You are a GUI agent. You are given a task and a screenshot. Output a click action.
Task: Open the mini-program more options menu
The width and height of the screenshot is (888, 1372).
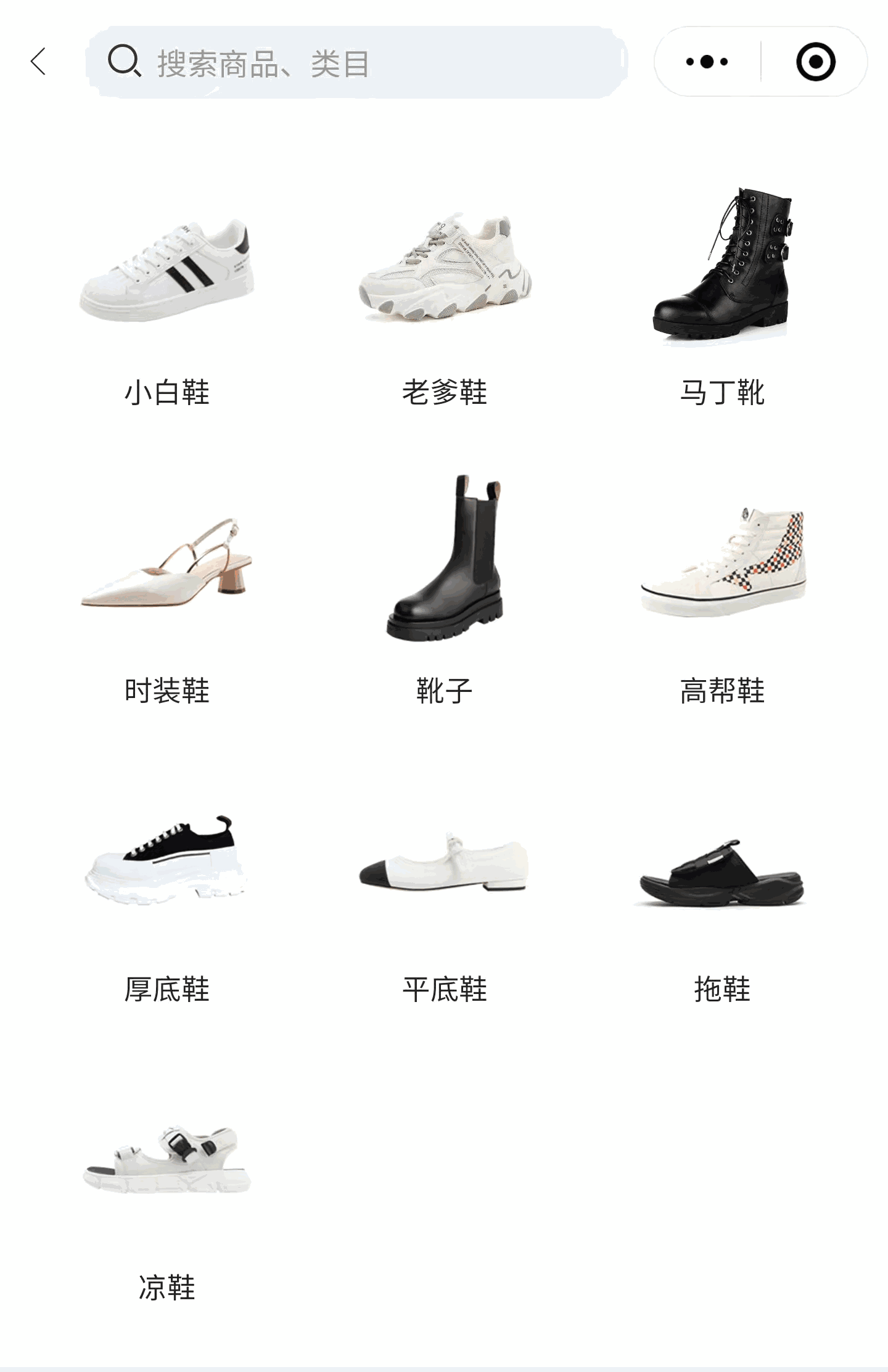click(x=707, y=62)
